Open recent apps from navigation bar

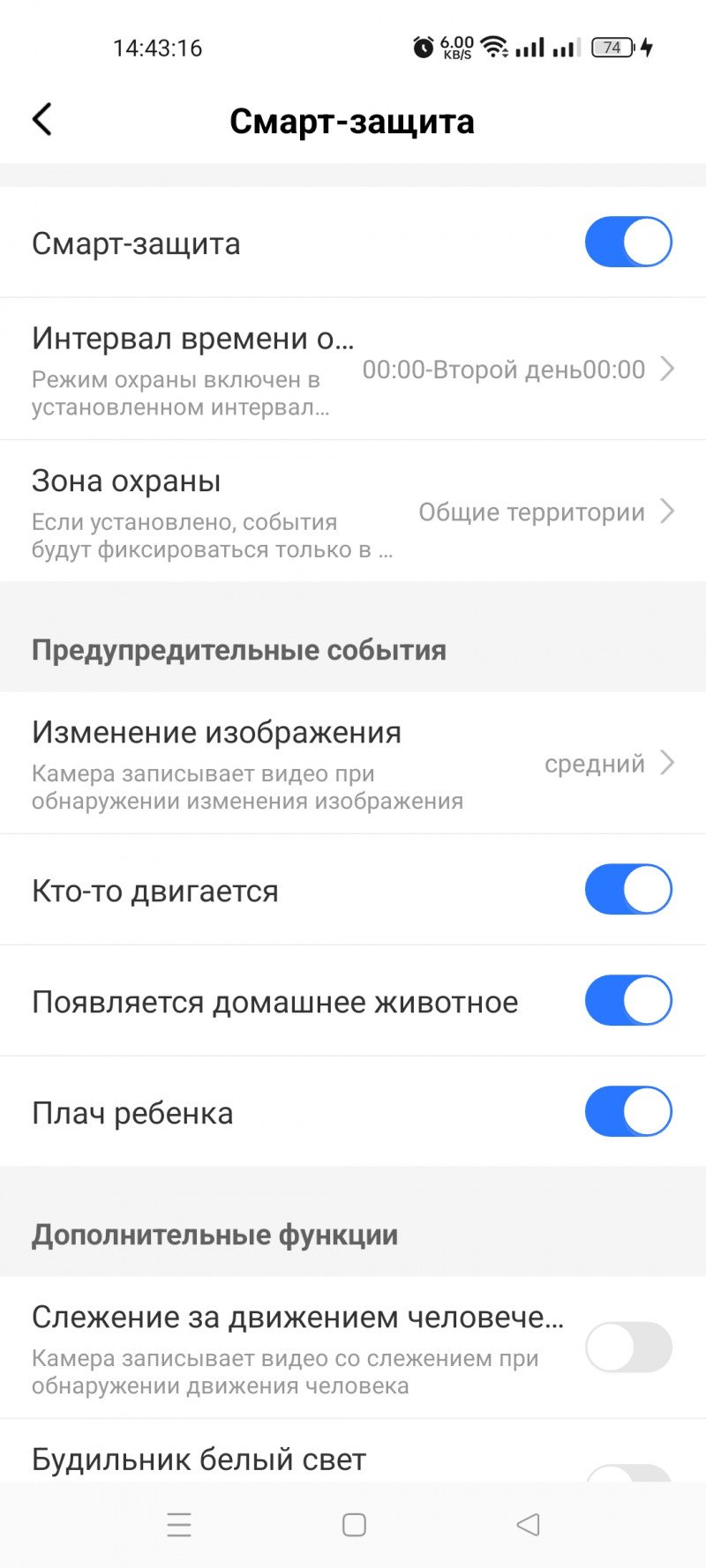pyautogui.click(x=179, y=1525)
